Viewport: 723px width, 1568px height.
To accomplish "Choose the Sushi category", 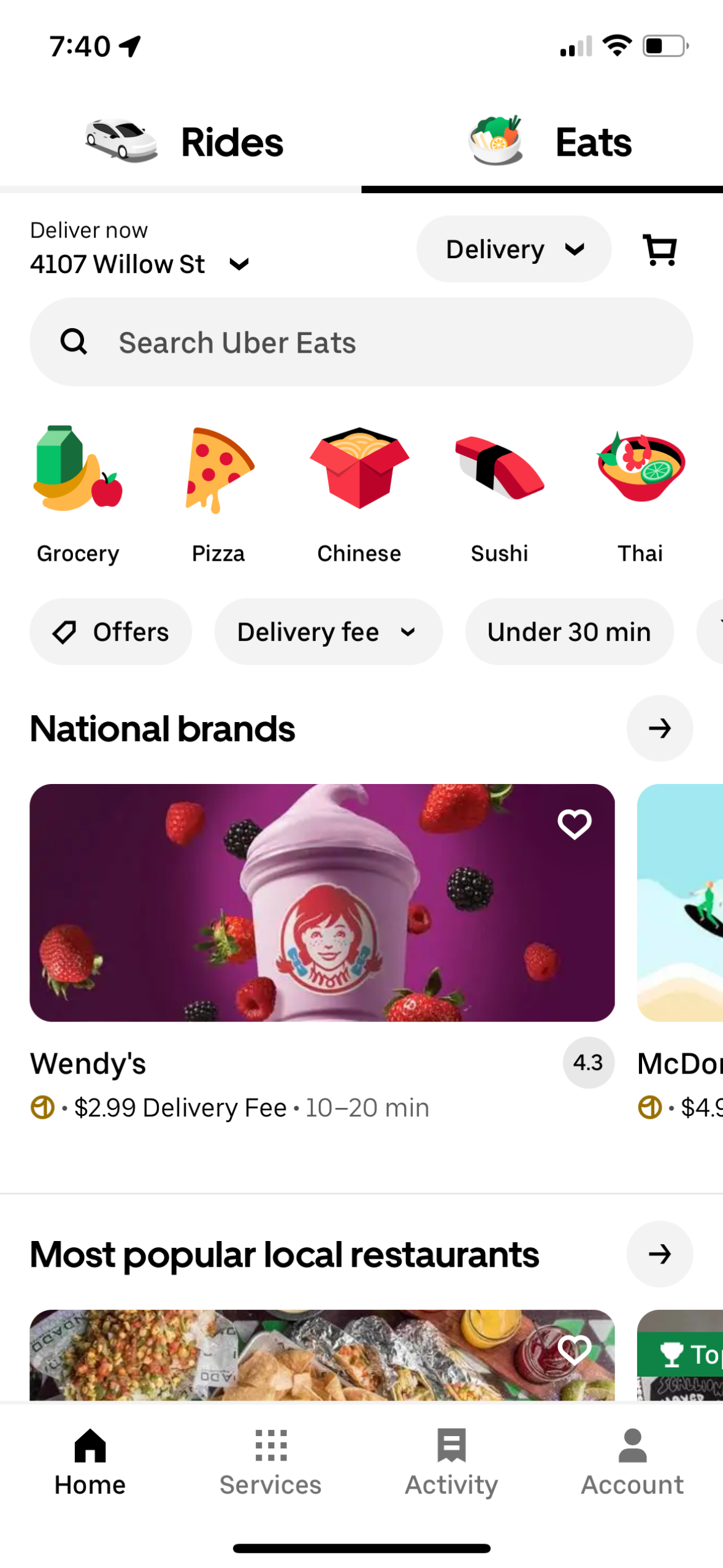I will pos(499,491).
